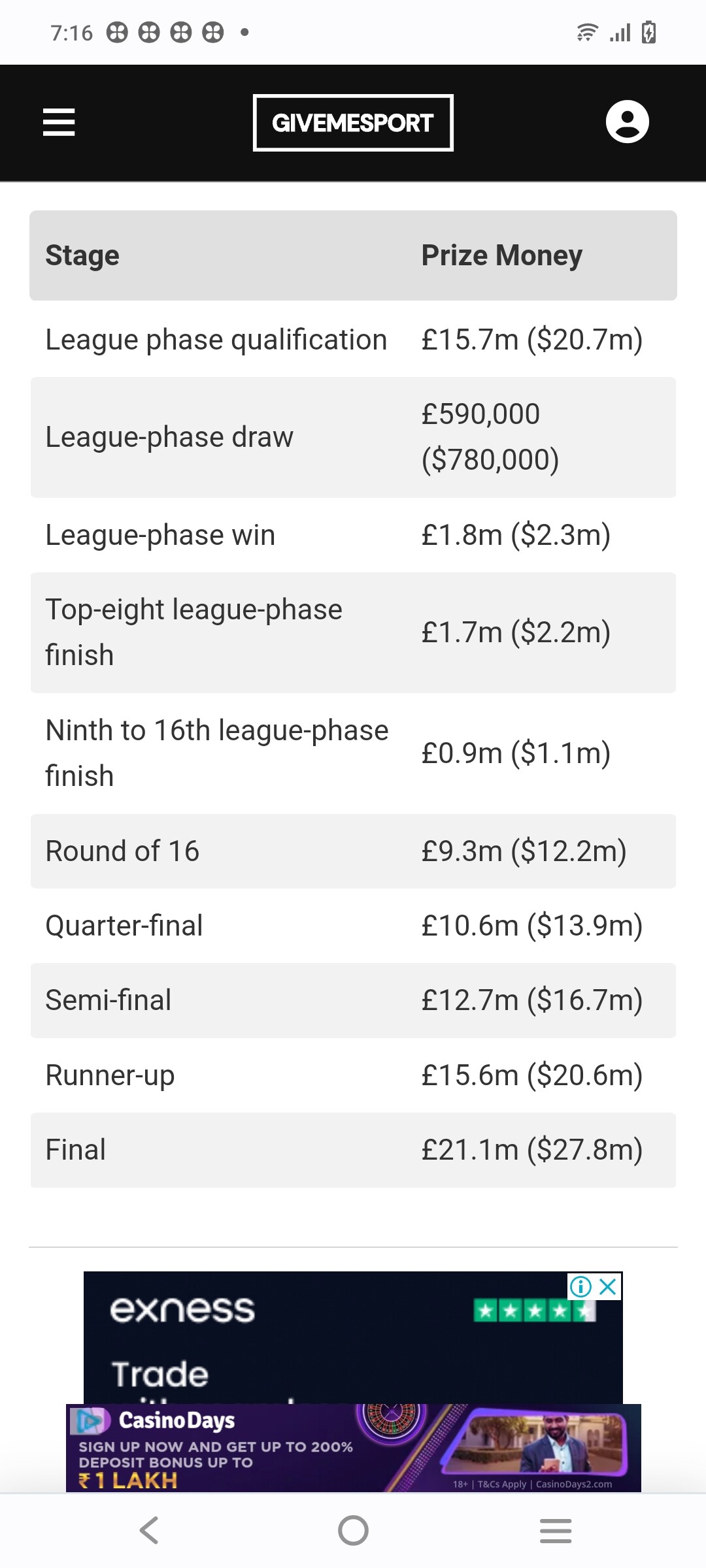Image resolution: width=706 pixels, height=1568 pixels.
Task: Open the hamburger menu
Action: pyautogui.click(x=59, y=122)
